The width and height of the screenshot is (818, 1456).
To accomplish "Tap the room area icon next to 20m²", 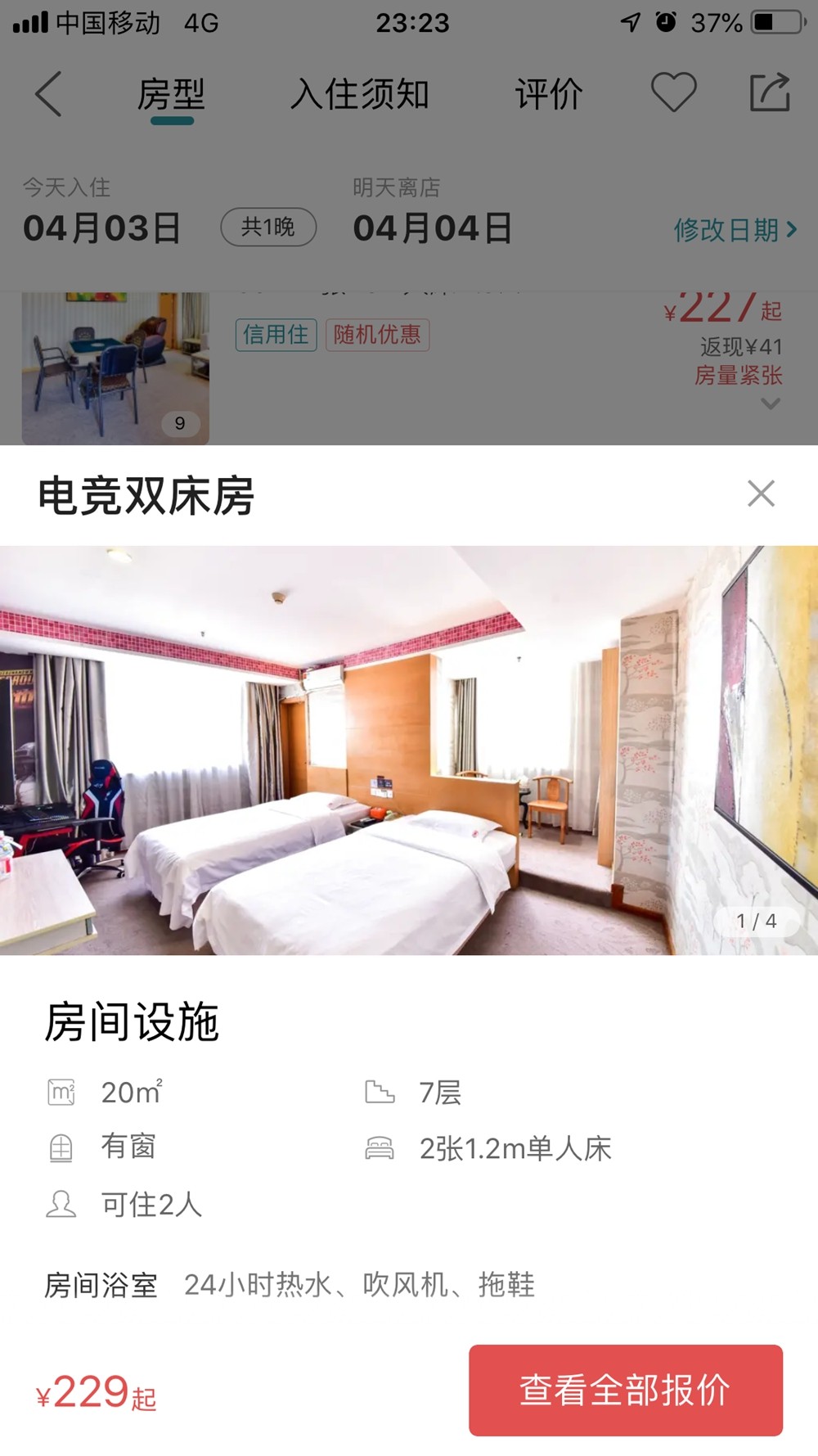I will tap(60, 1091).
